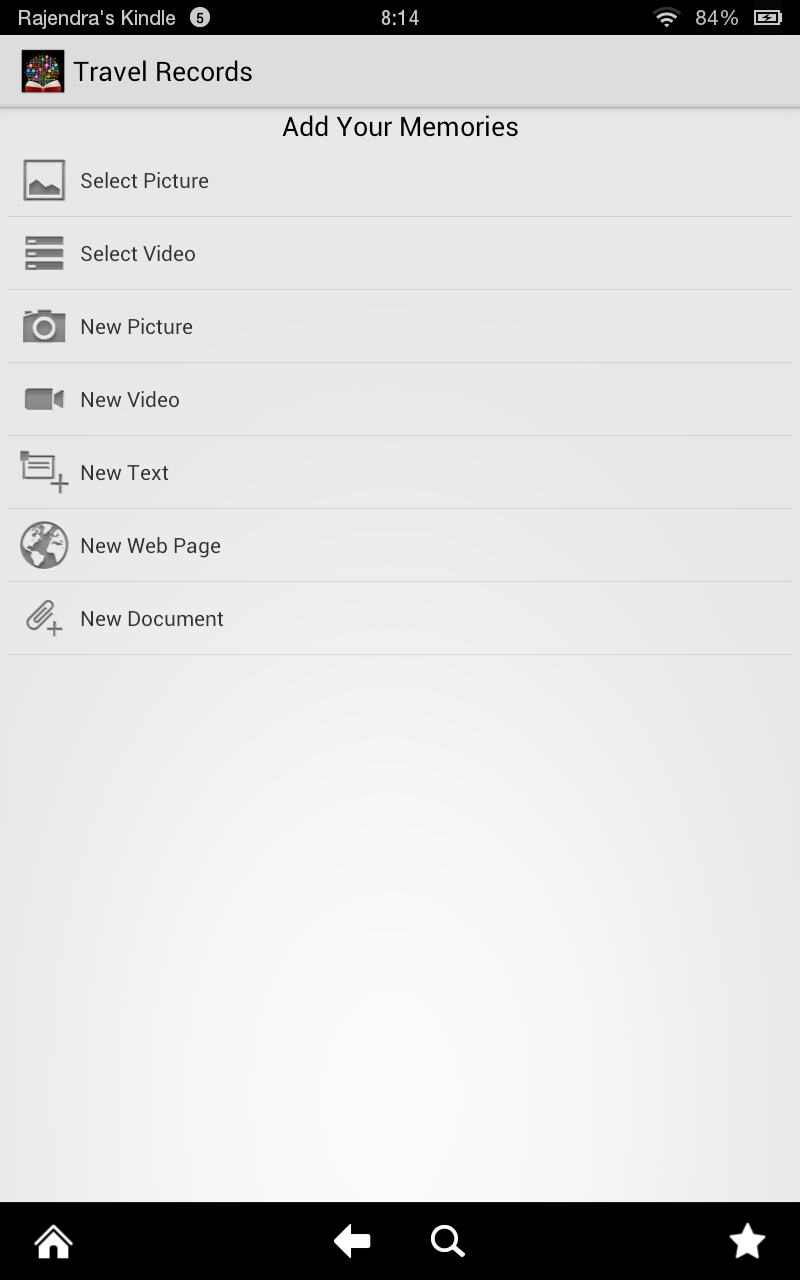Choose New Web Page from the list
The image size is (800, 1280).
pos(150,545)
